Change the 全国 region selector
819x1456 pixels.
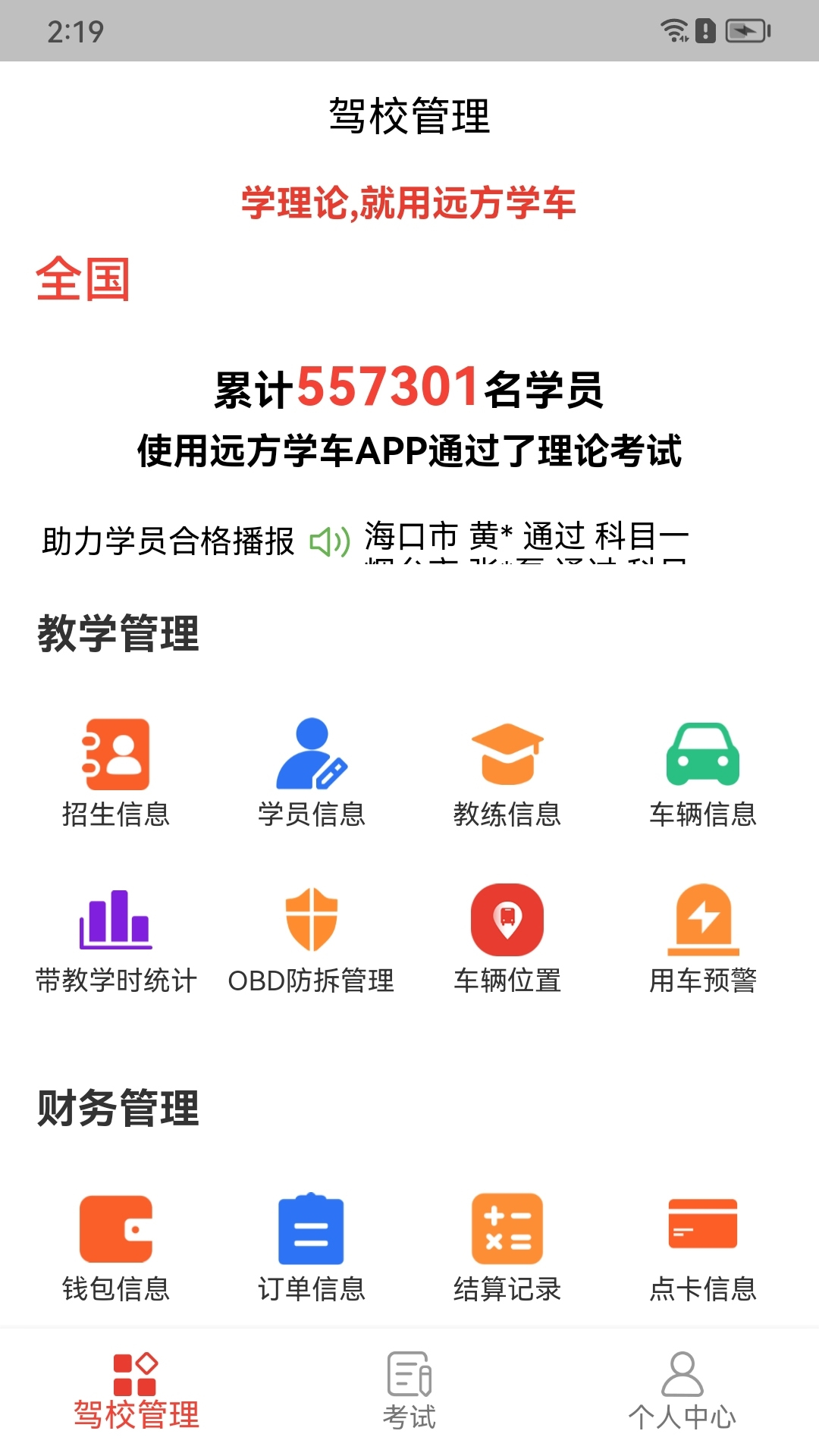tap(83, 279)
